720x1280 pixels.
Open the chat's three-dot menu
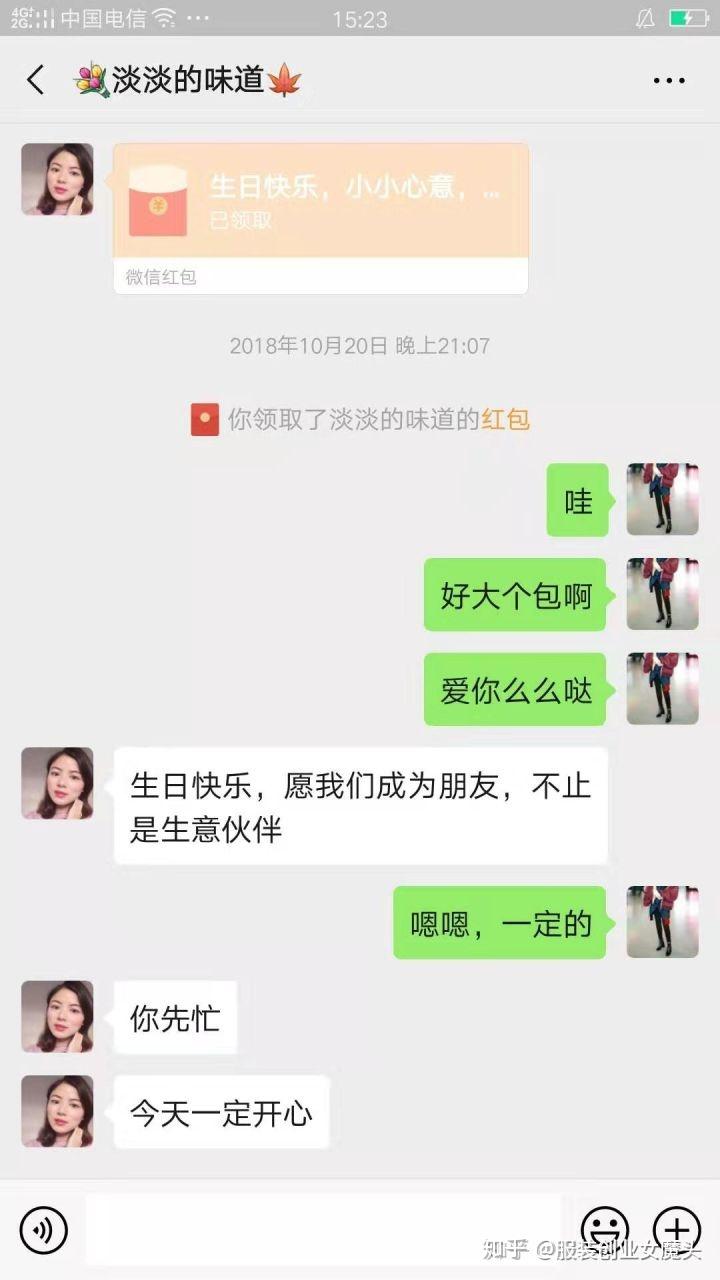point(669,81)
